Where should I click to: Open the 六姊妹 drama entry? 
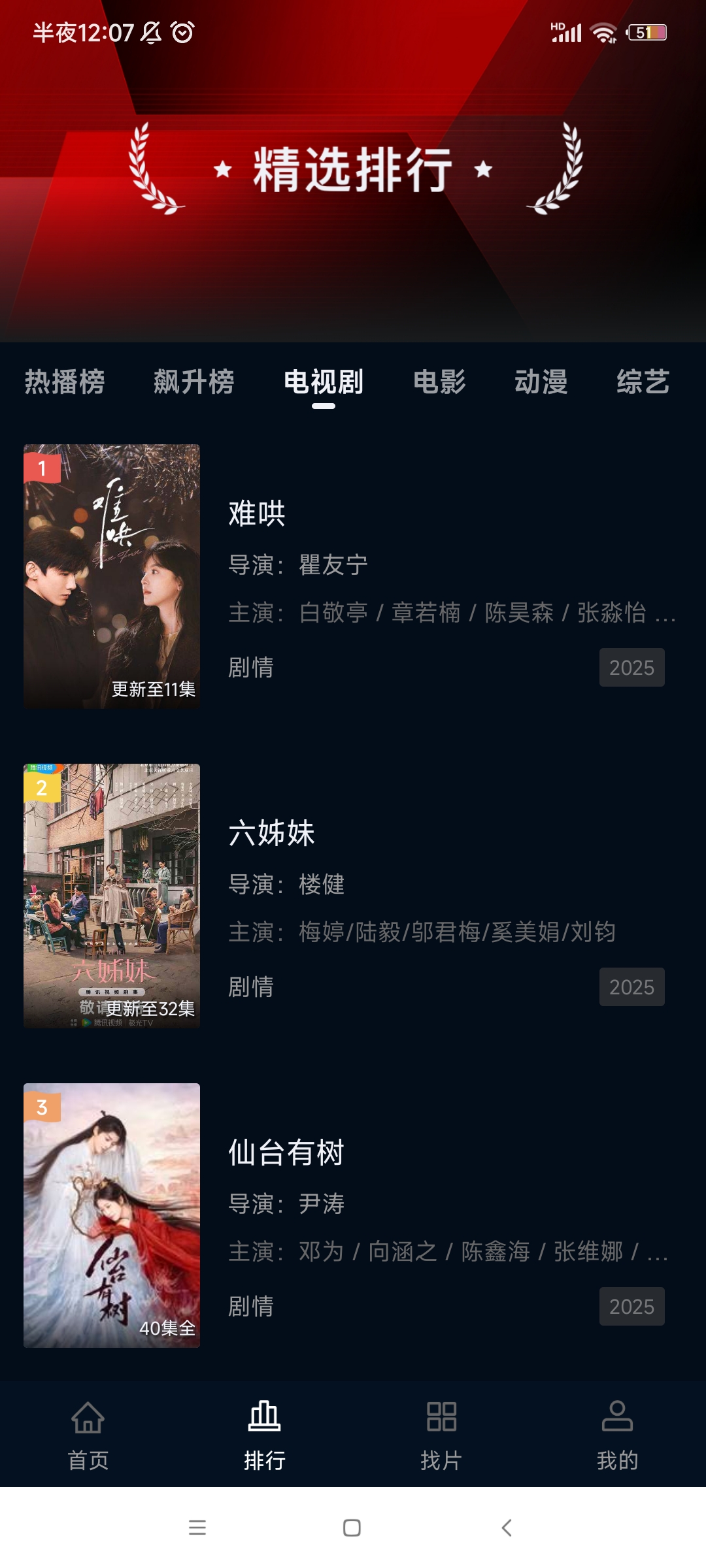tap(272, 834)
